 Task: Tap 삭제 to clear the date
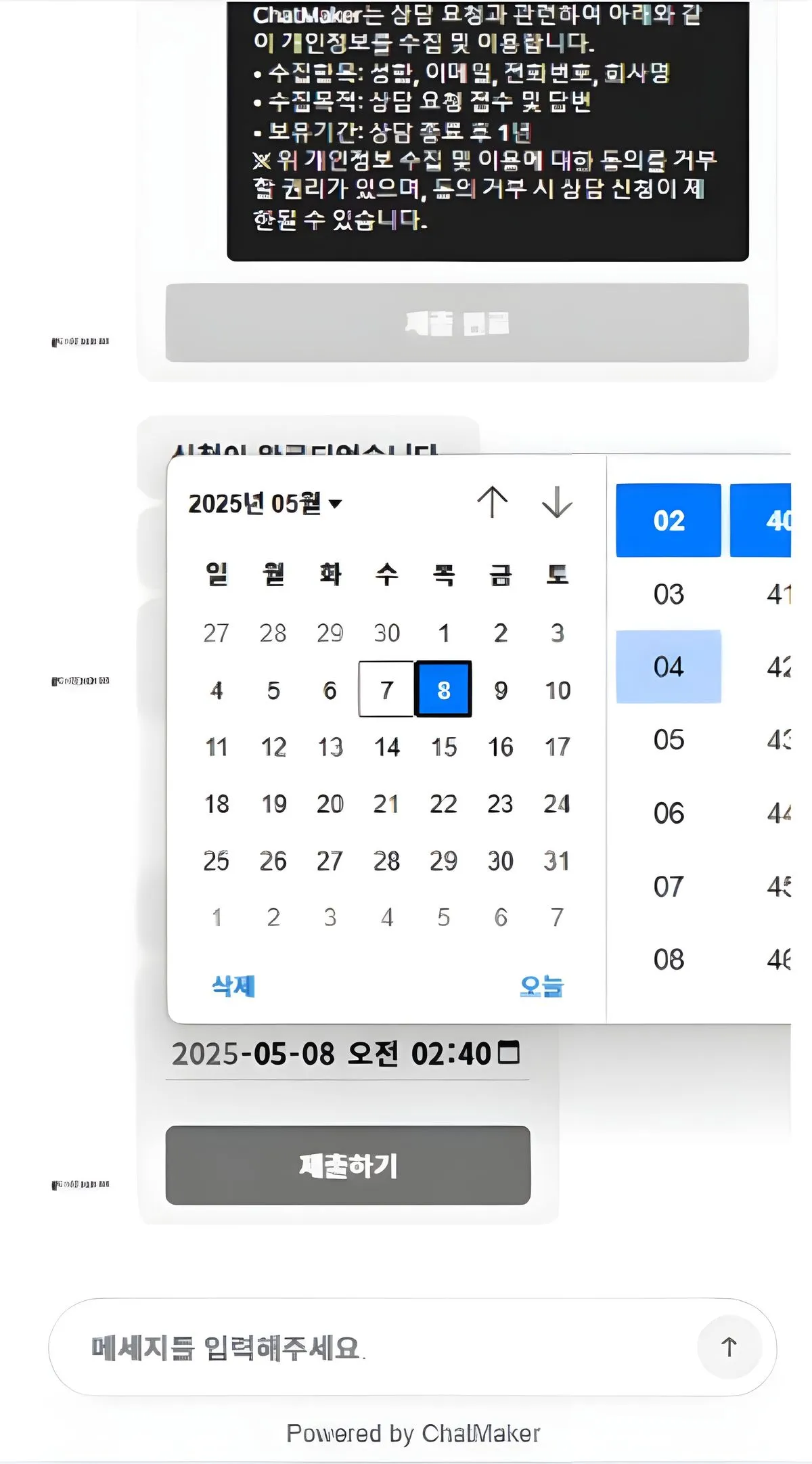click(x=233, y=986)
